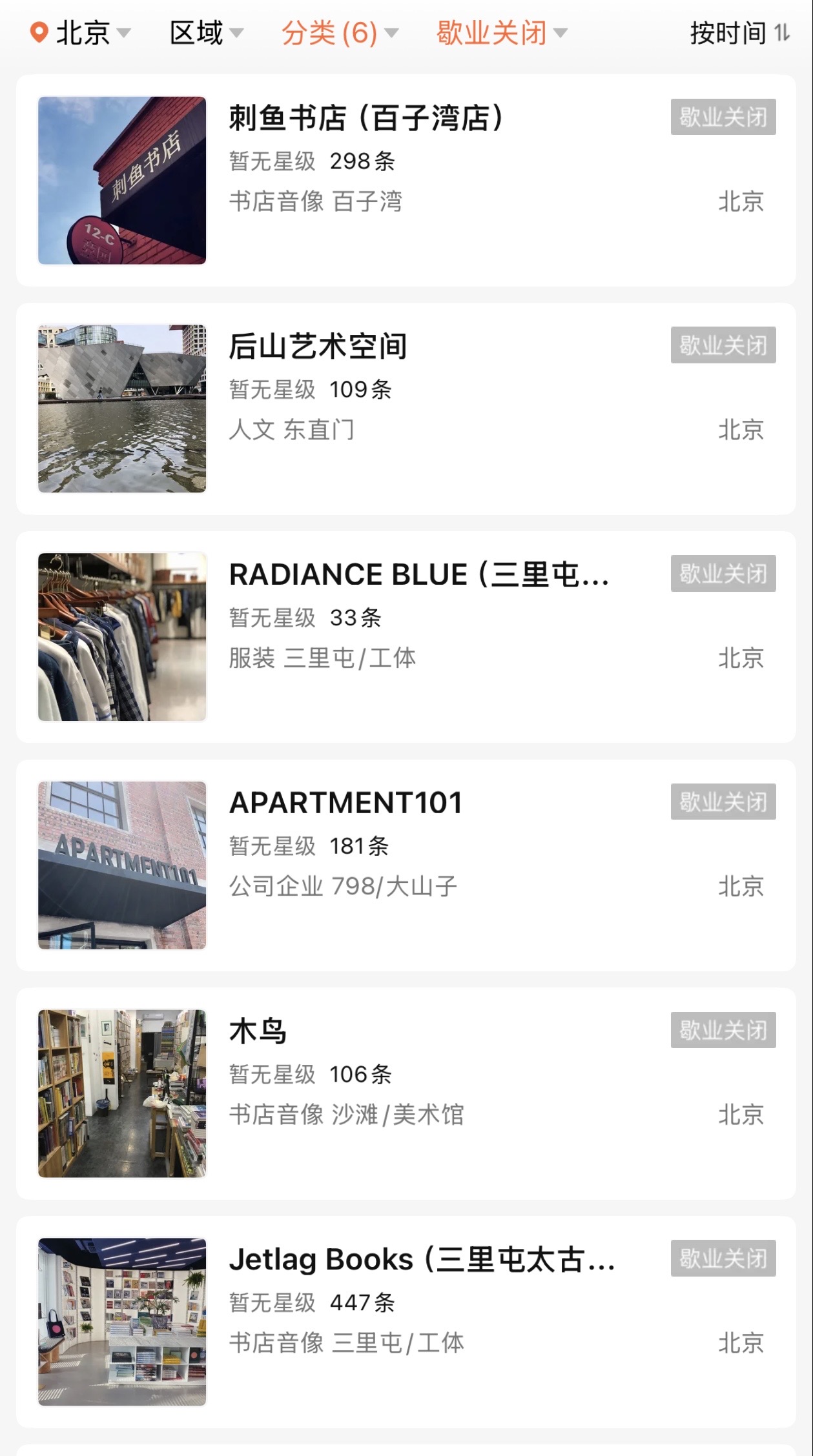Open the 北京 city dropdown
Screen dimensions: 813x1456
[81, 33]
